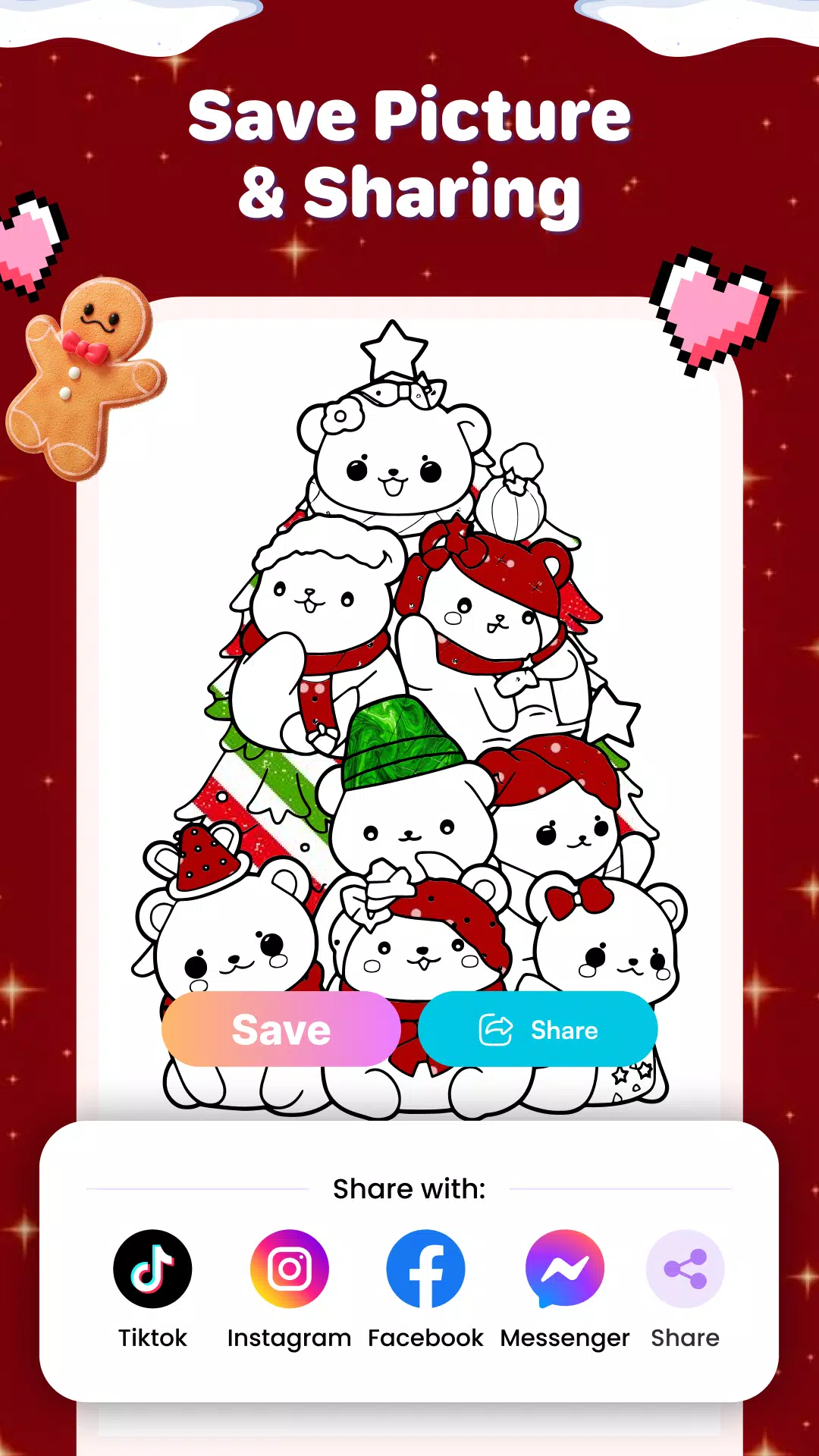Click the Tiktok label text
This screenshot has height=1456, width=819.
[152, 1337]
